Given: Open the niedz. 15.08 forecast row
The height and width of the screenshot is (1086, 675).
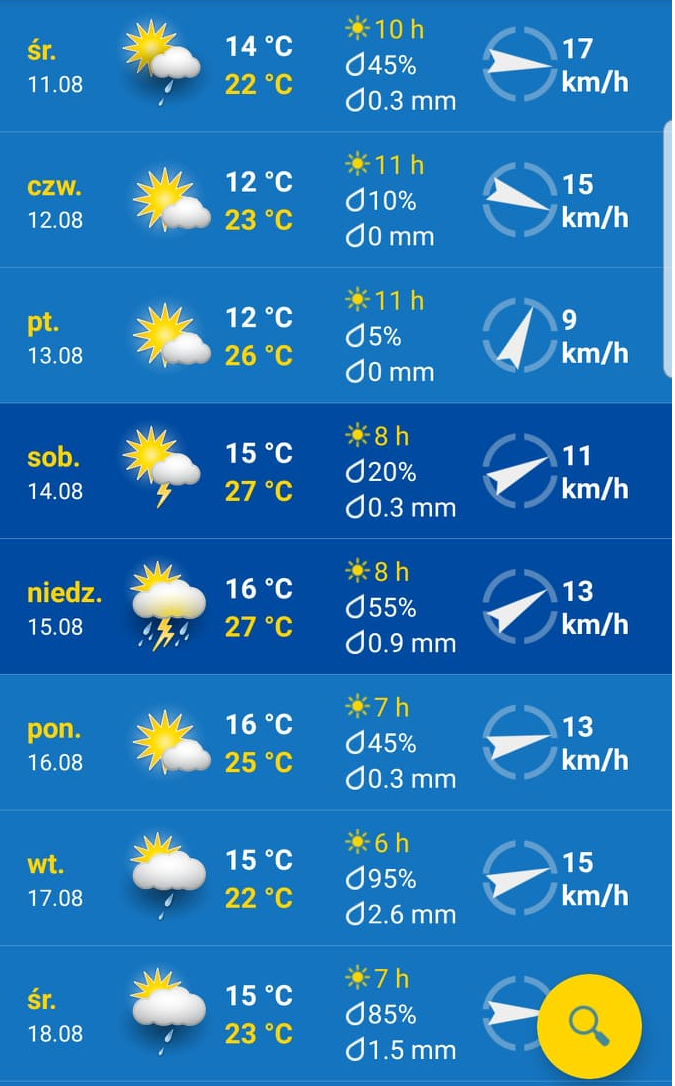Looking at the screenshot, I should [x=300, y=608].
